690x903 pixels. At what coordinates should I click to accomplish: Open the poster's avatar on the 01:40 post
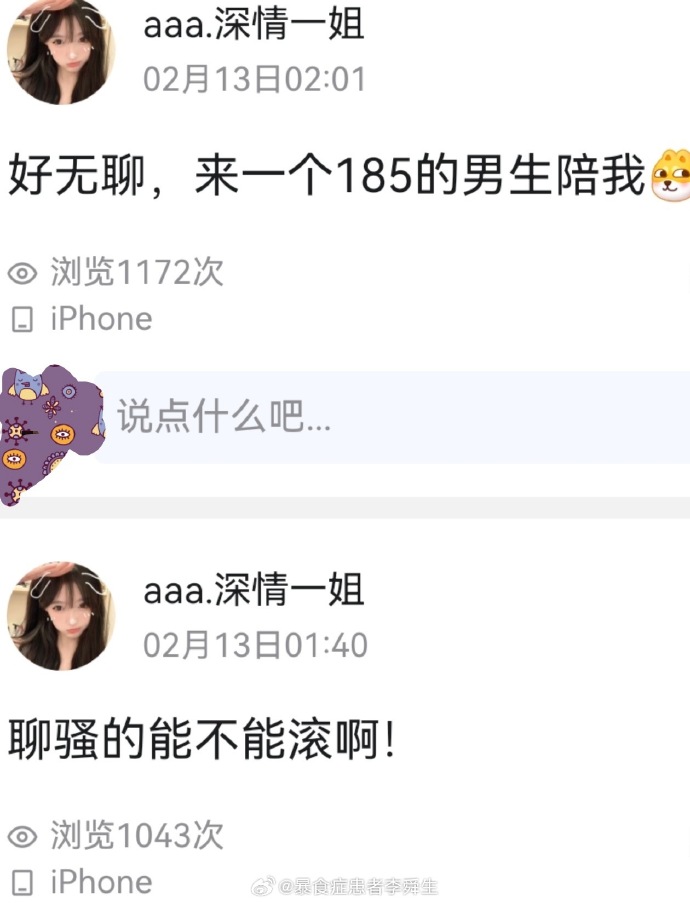pyautogui.click(x=62, y=613)
